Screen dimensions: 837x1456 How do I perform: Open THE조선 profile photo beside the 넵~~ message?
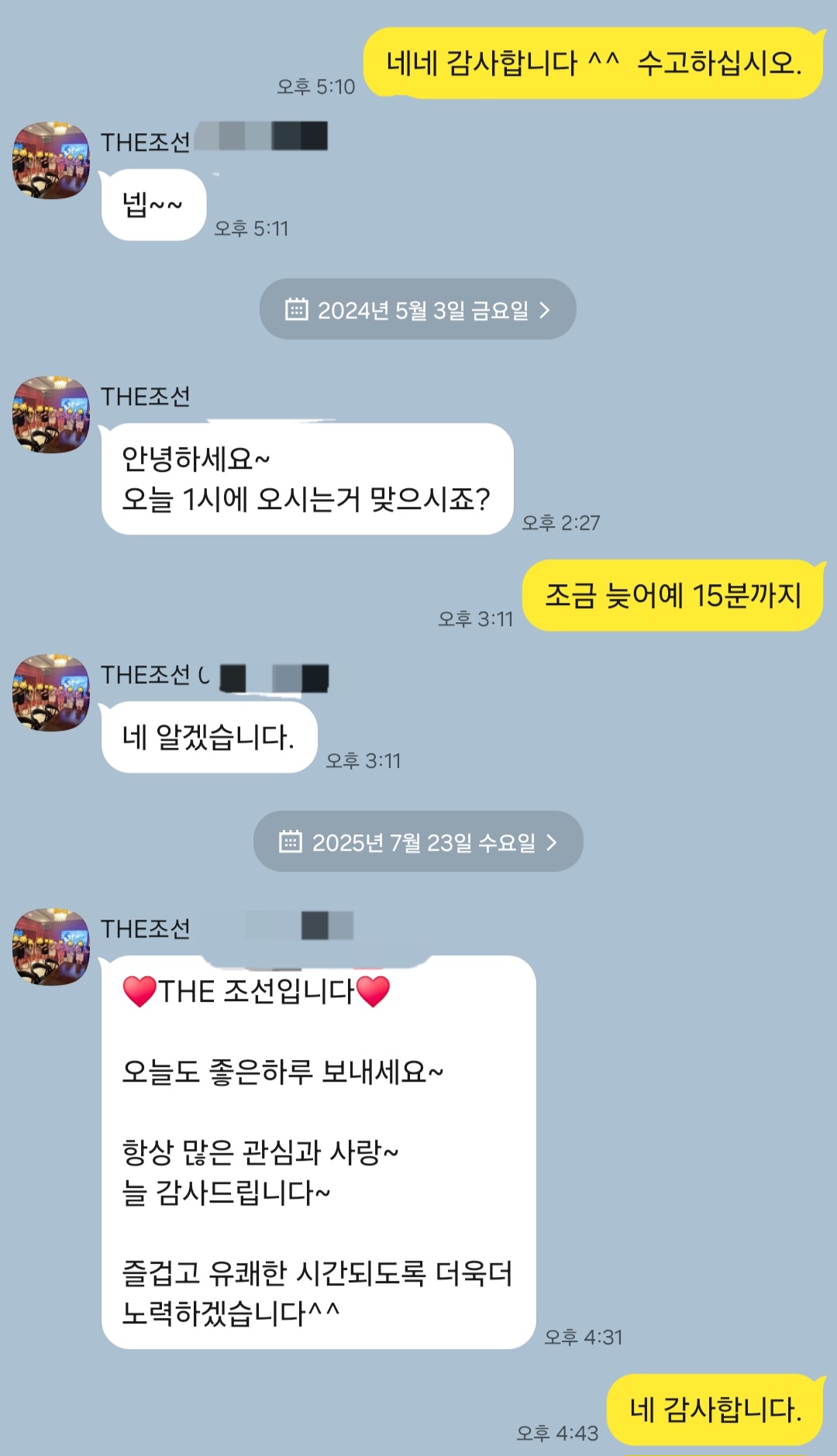(51, 160)
